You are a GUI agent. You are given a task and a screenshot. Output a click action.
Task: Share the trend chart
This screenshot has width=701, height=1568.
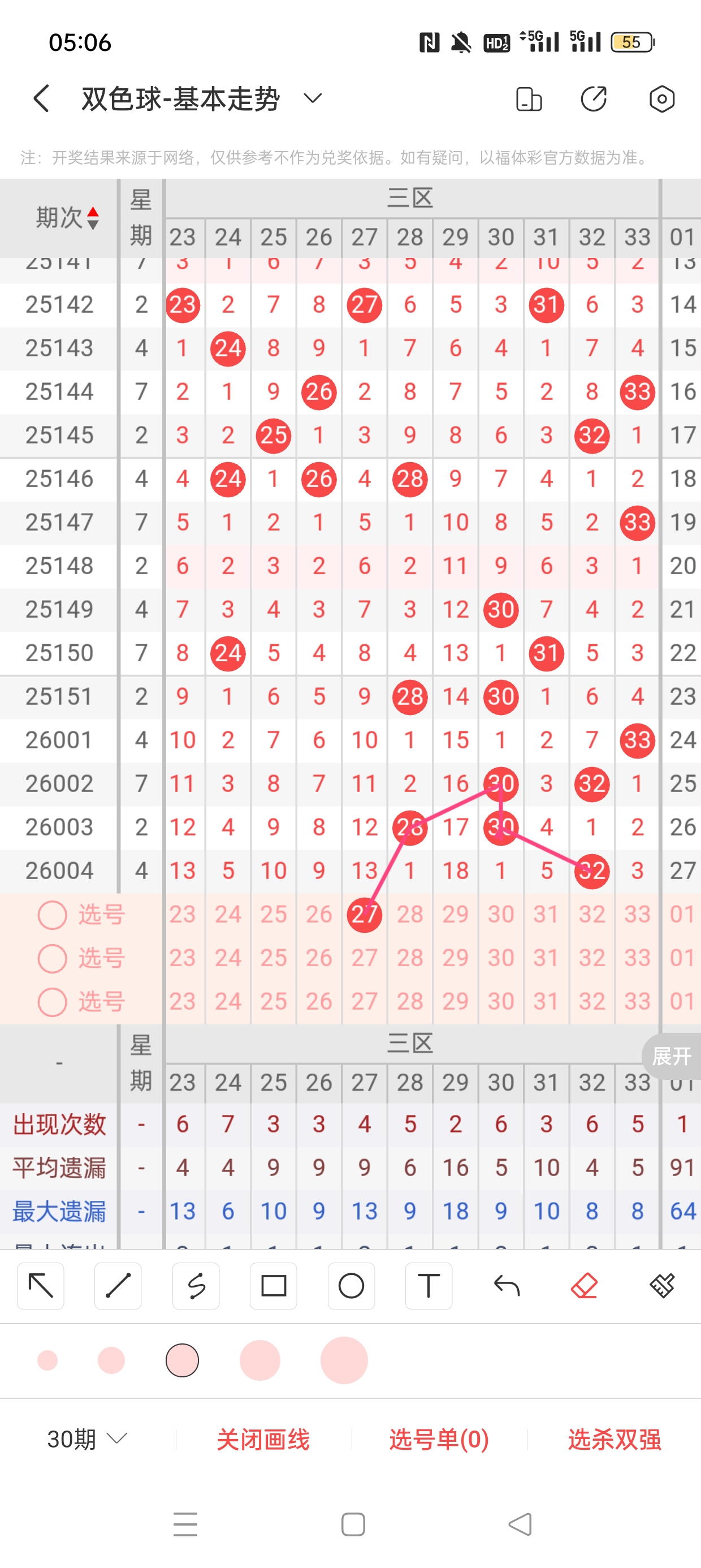pyautogui.click(x=593, y=98)
